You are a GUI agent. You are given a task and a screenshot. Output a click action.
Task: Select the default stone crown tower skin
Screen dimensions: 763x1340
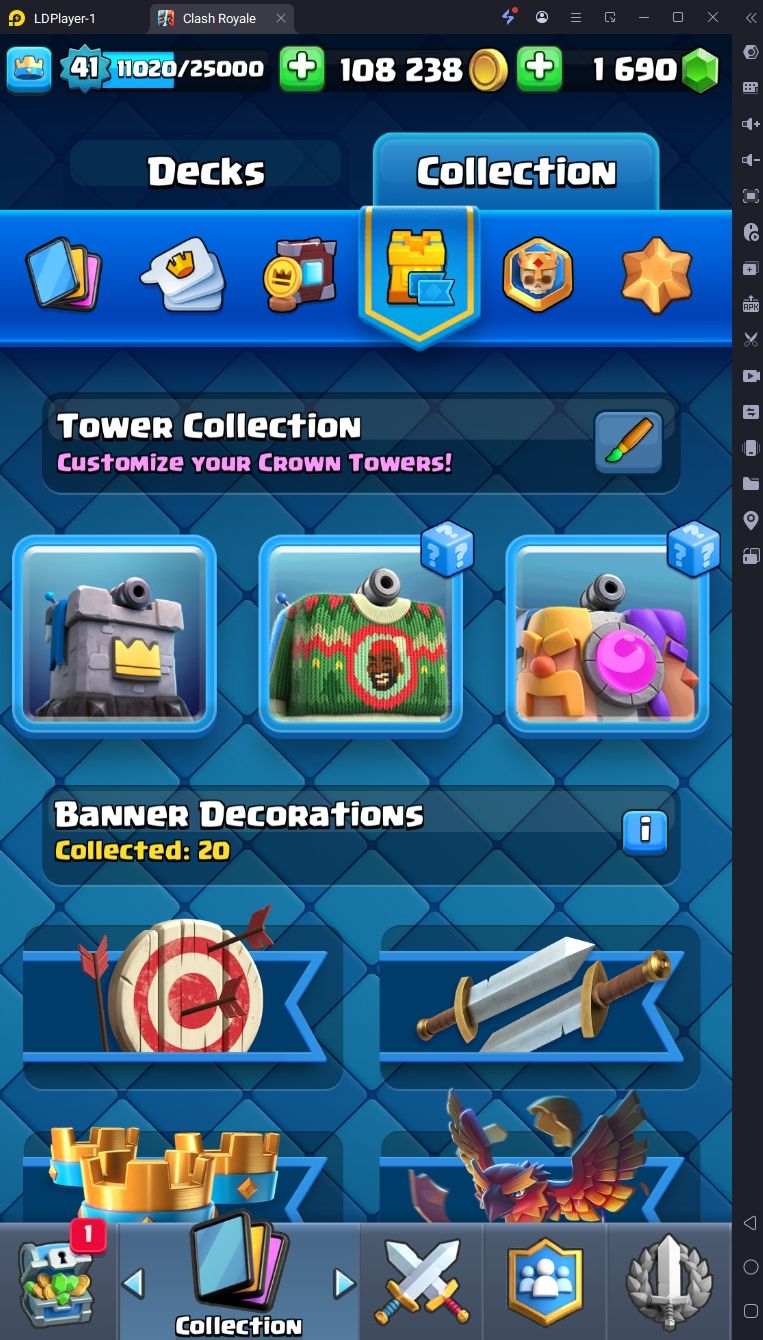pyautogui.click(x=114, y=636)
